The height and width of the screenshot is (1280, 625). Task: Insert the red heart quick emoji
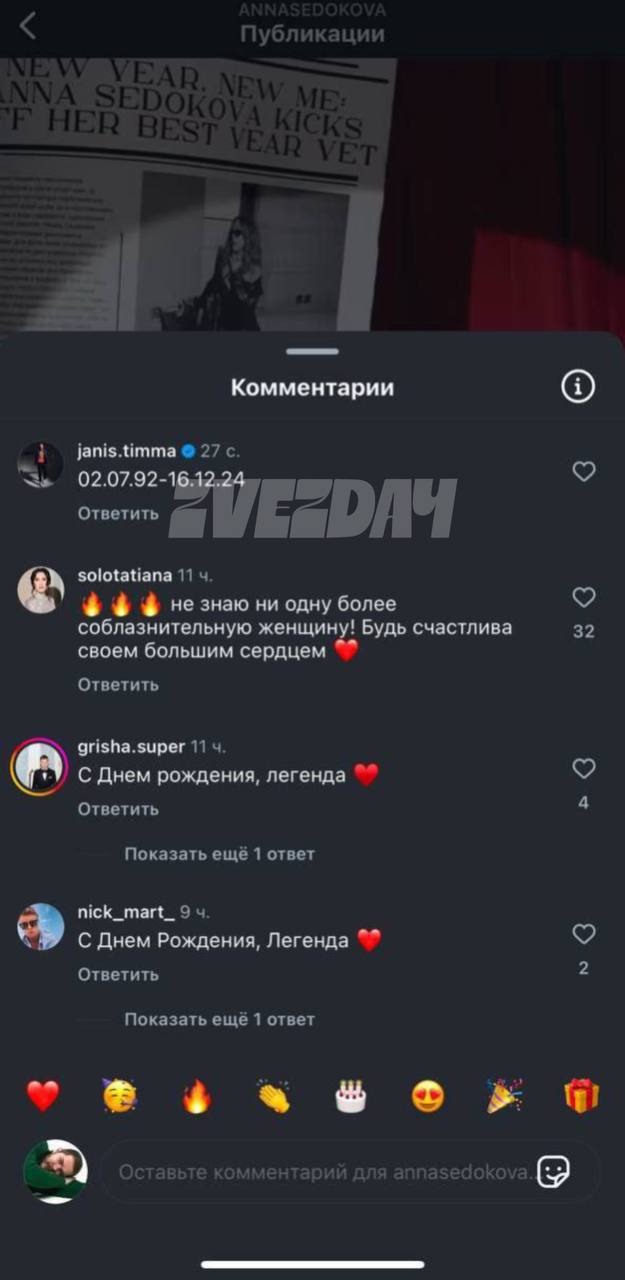(x=43, y=1096)
